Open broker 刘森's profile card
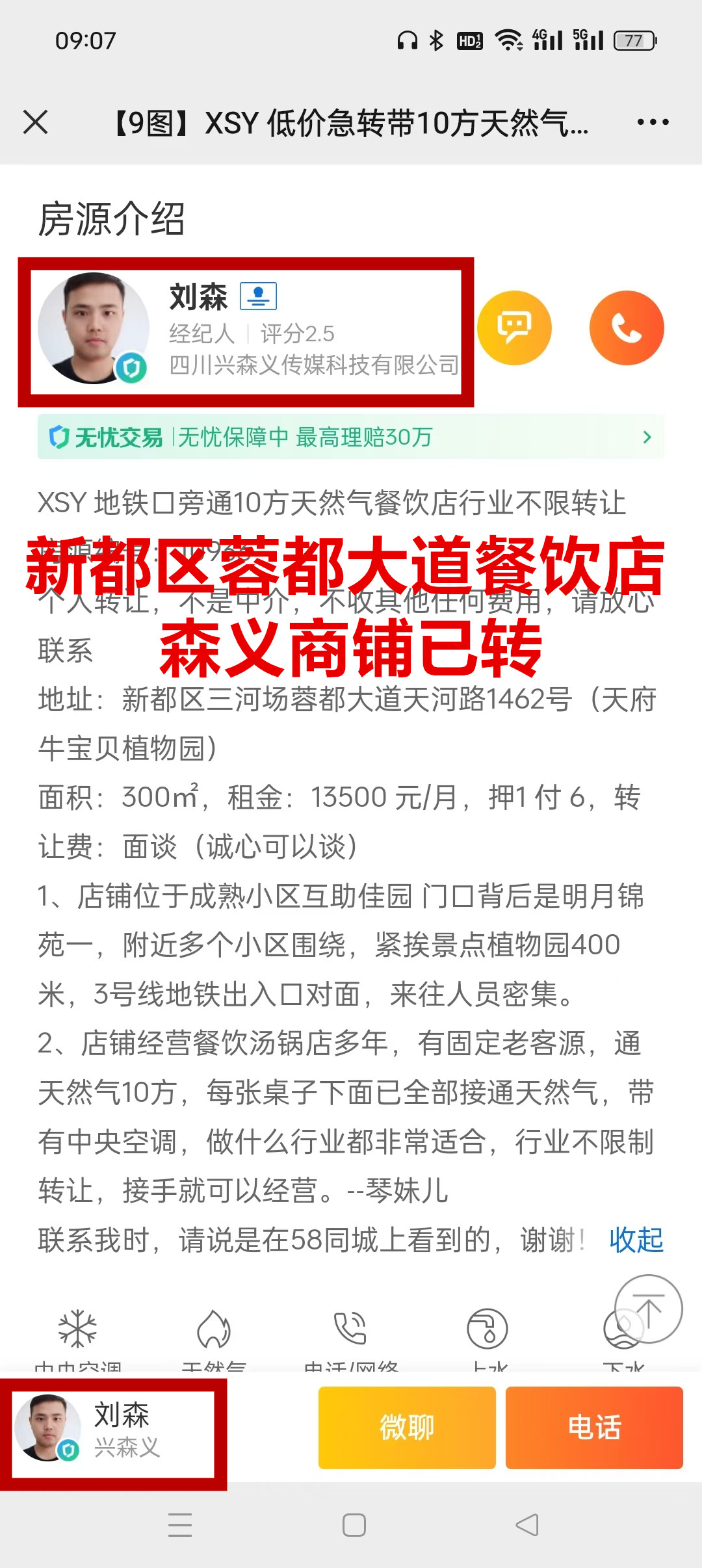 [247, 332]
